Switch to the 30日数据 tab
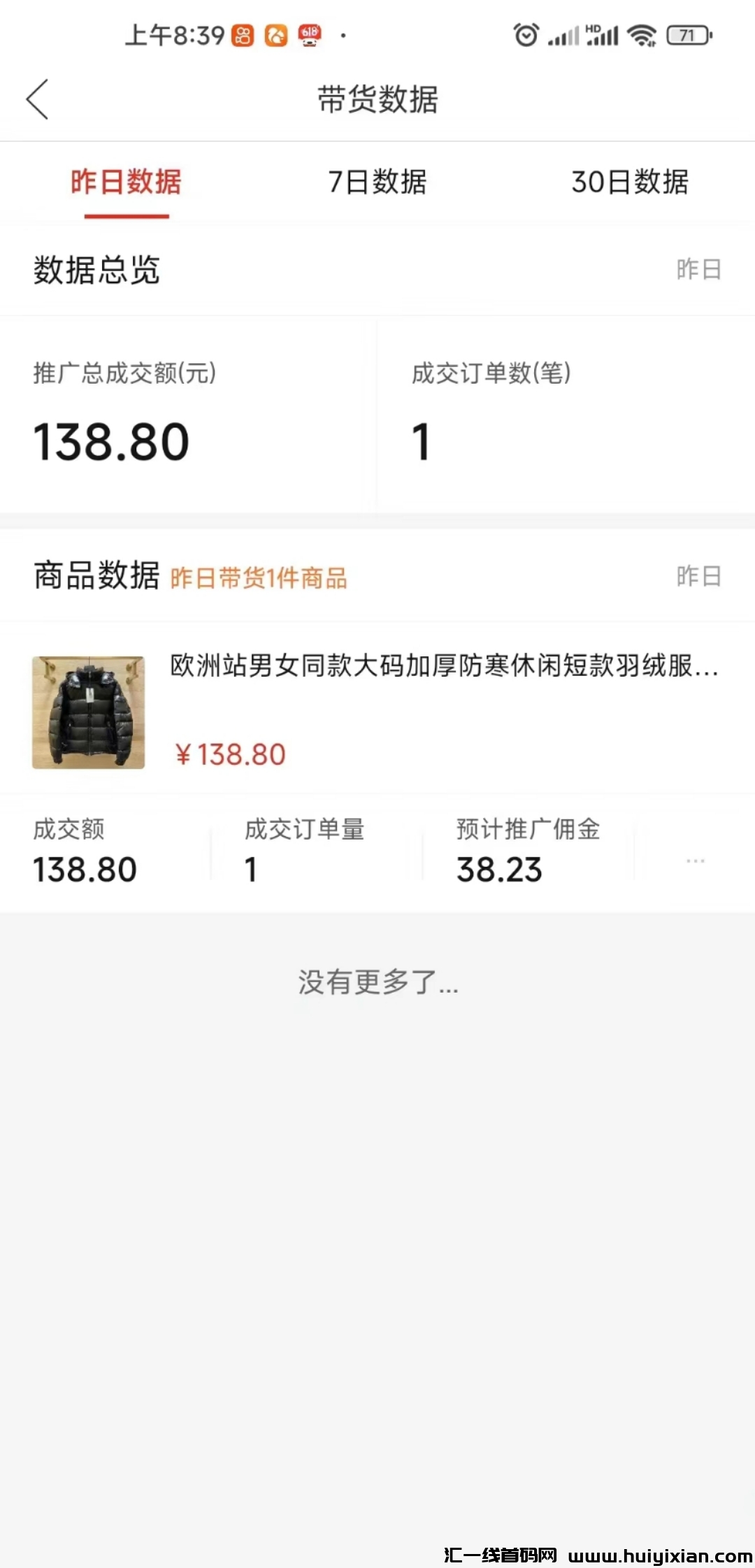The width and height of the screenshot is (755, 1568). (630, 182)
